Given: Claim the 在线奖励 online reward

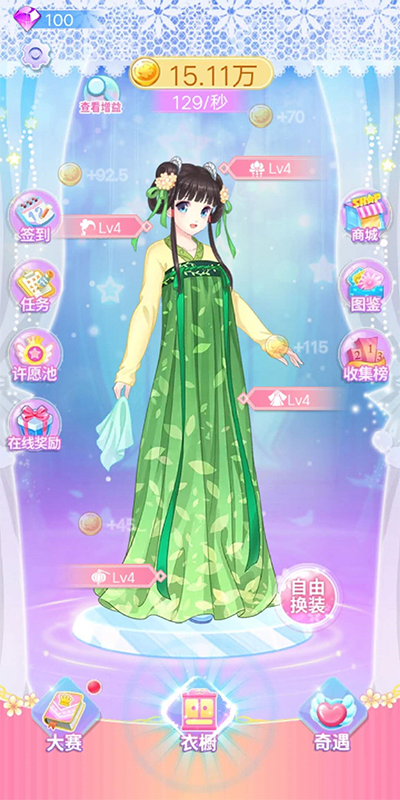Looking at the screenshot, I should pos(34,426).
